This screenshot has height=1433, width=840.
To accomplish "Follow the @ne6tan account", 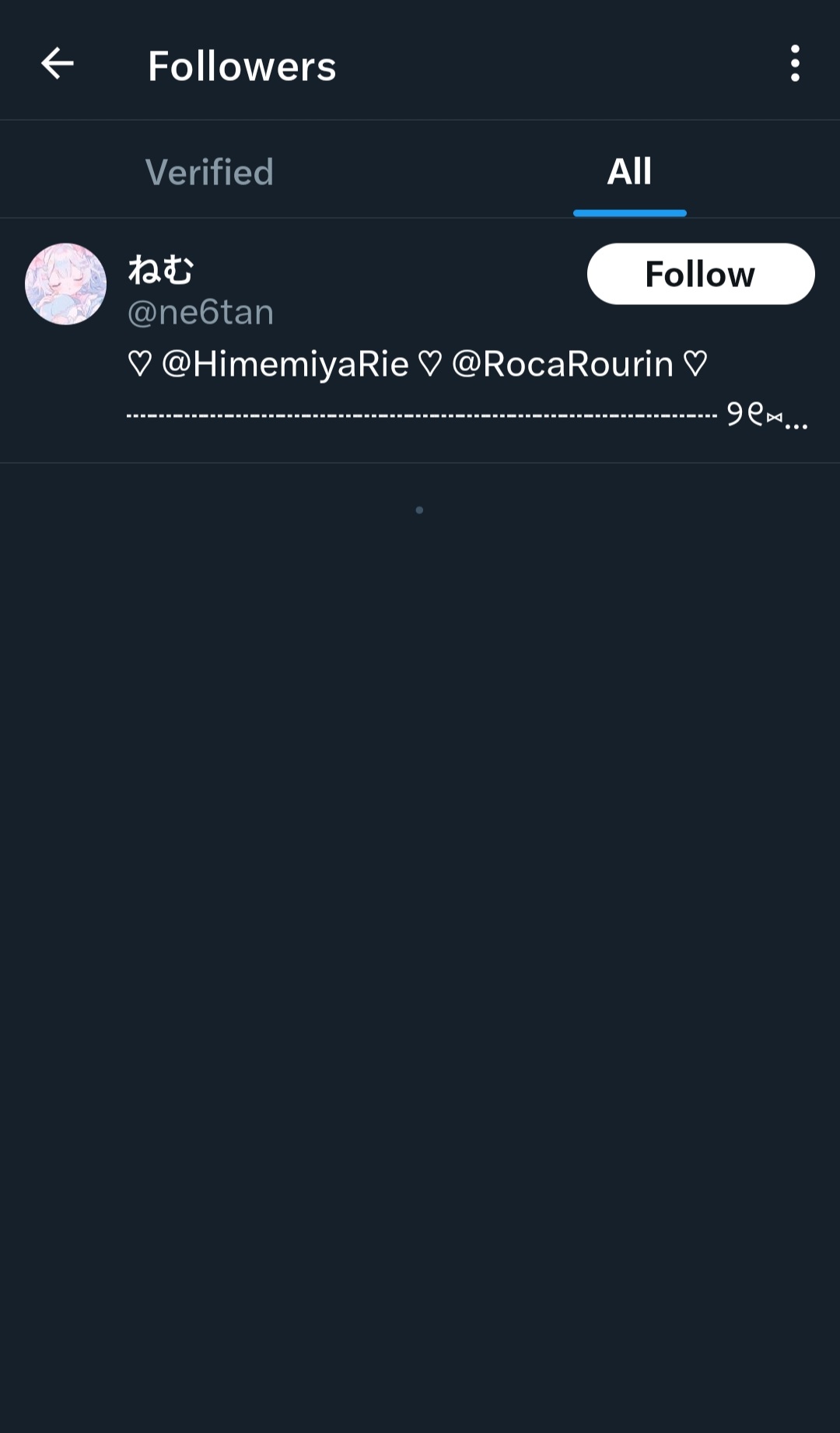I will [701, 274].
